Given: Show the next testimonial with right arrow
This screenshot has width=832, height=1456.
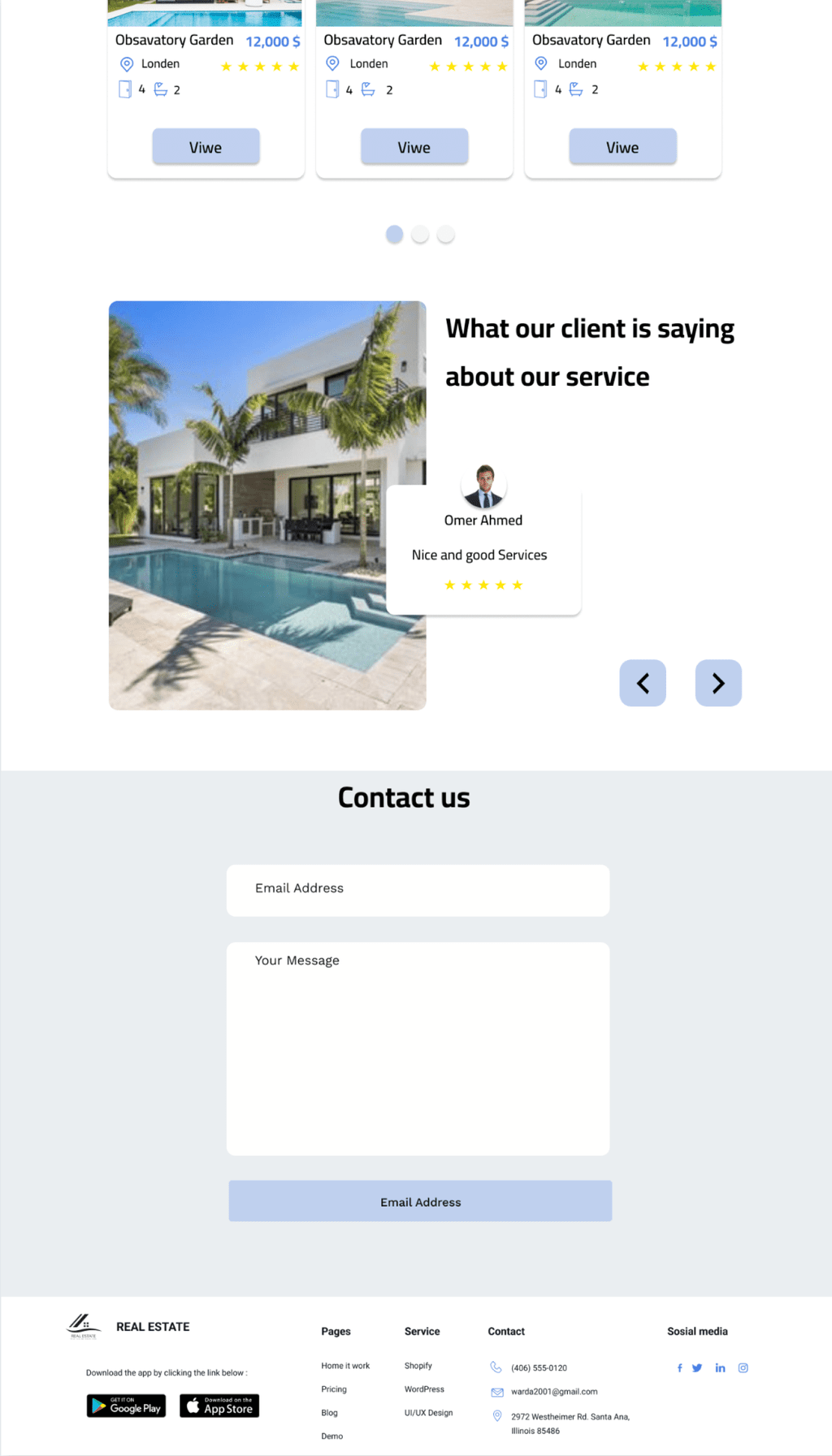Looking at the screenshot, I should (x=718, y=683).
